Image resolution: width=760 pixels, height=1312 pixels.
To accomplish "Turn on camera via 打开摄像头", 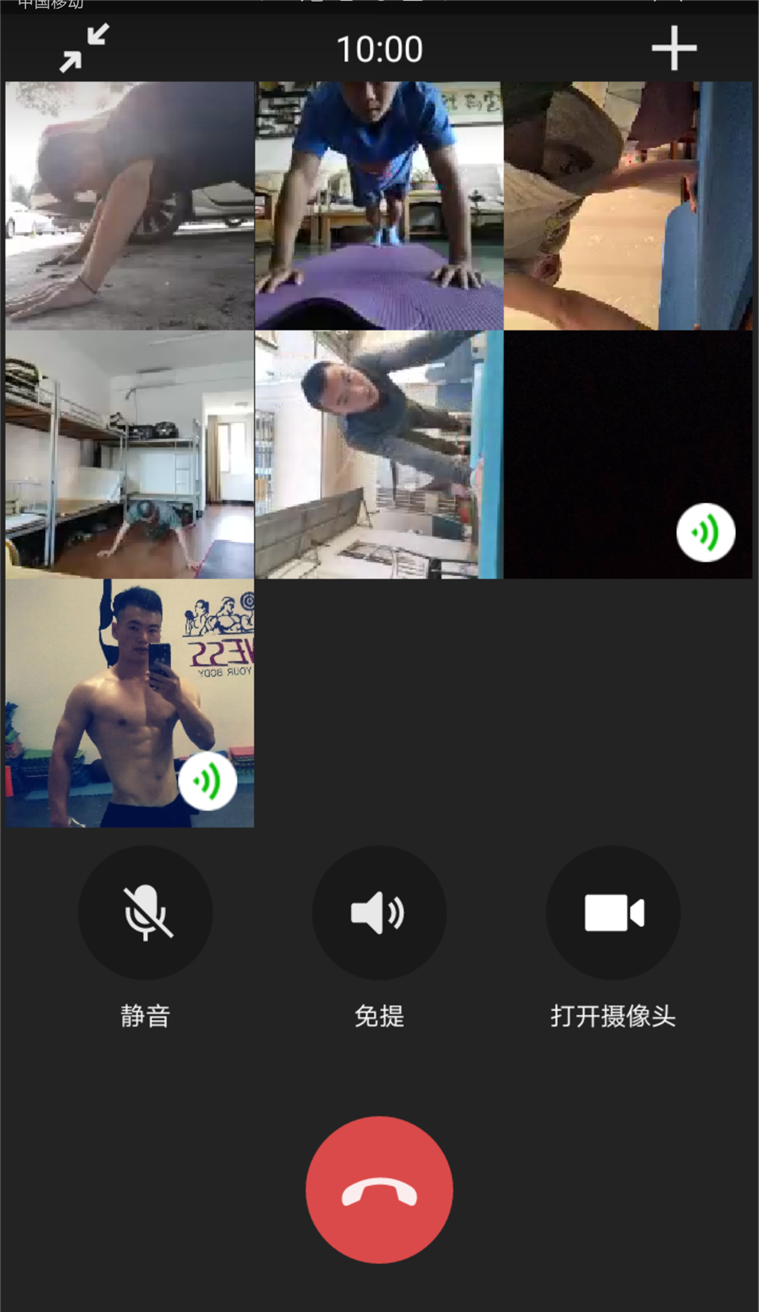I will click(613, 912).
